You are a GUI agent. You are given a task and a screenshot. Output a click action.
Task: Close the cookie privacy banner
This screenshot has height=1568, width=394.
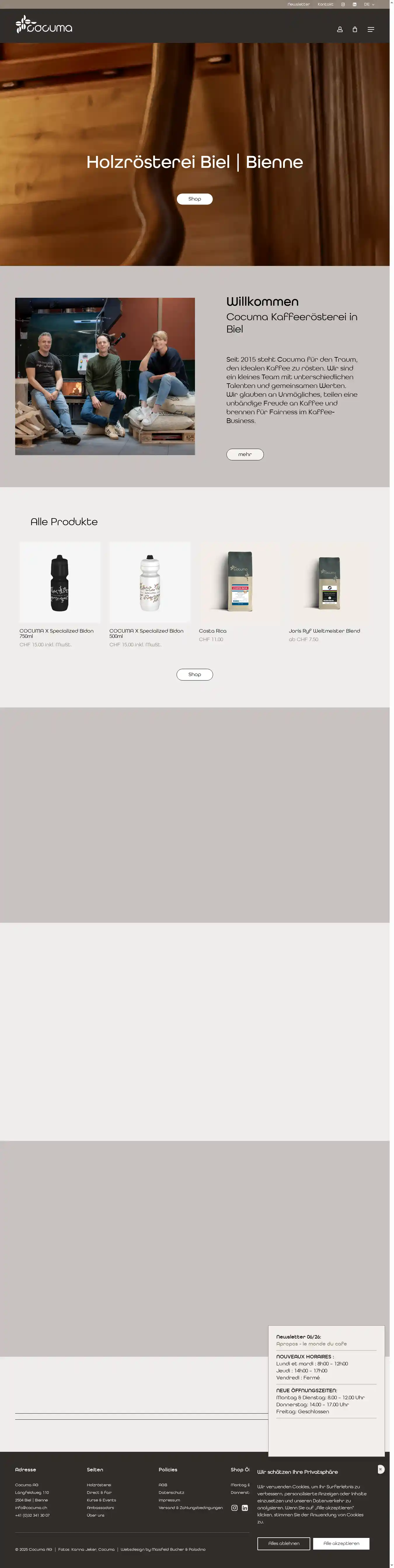point(381,1469)
